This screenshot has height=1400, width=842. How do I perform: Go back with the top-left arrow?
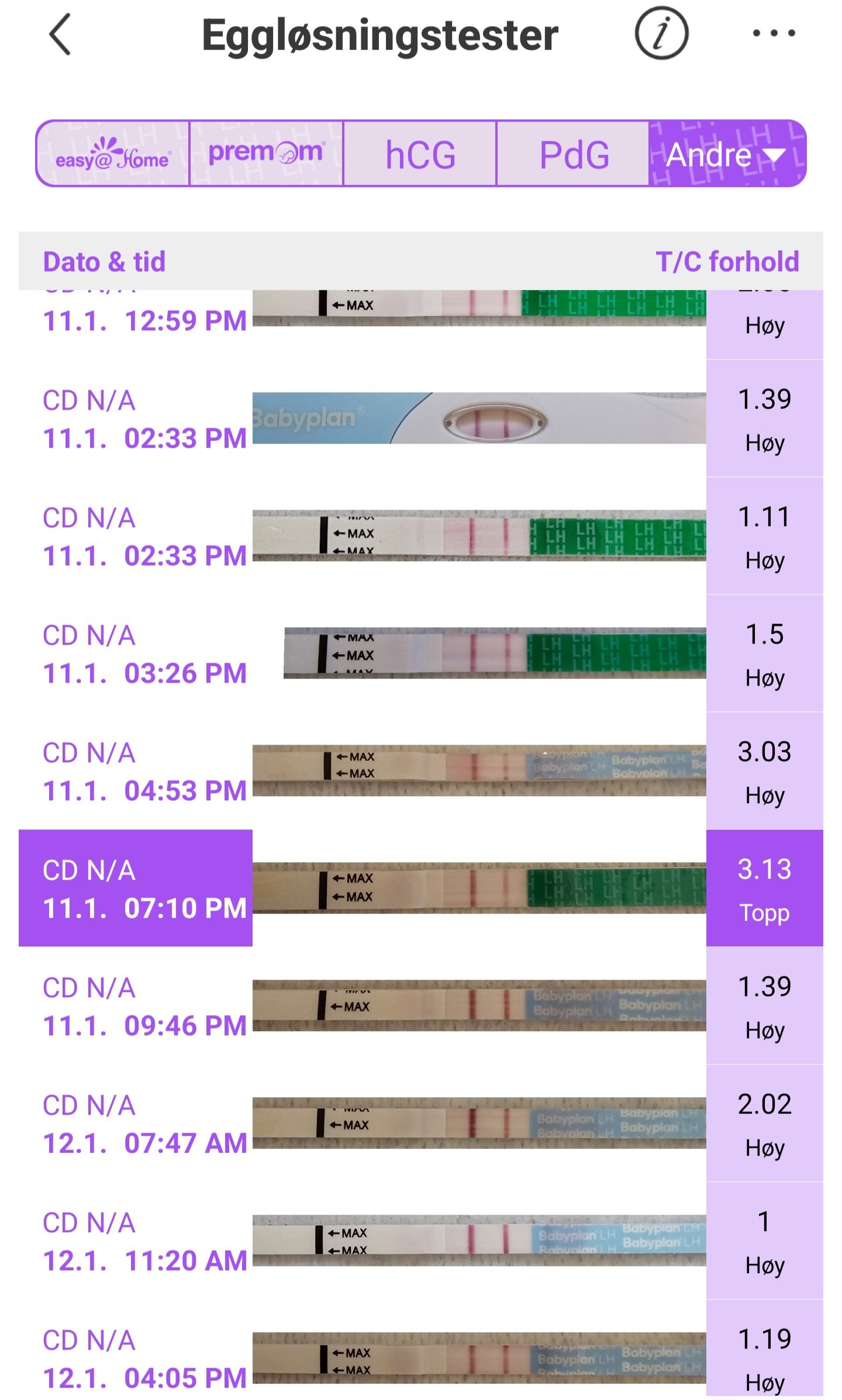tap(60, 34)
